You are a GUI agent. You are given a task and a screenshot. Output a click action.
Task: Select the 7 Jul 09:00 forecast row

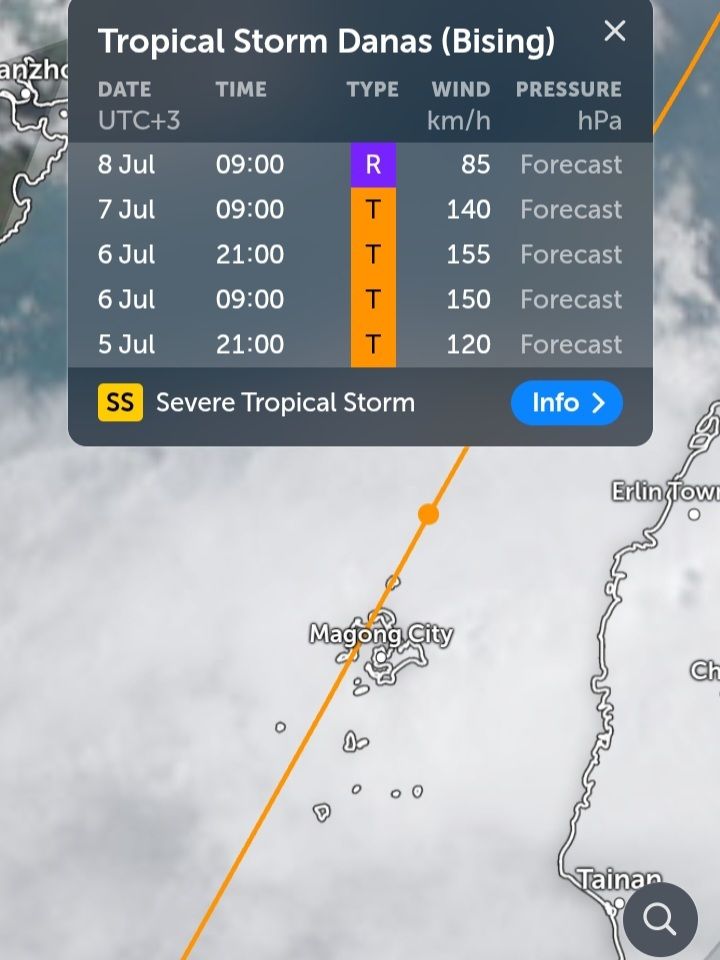point(360,210)
